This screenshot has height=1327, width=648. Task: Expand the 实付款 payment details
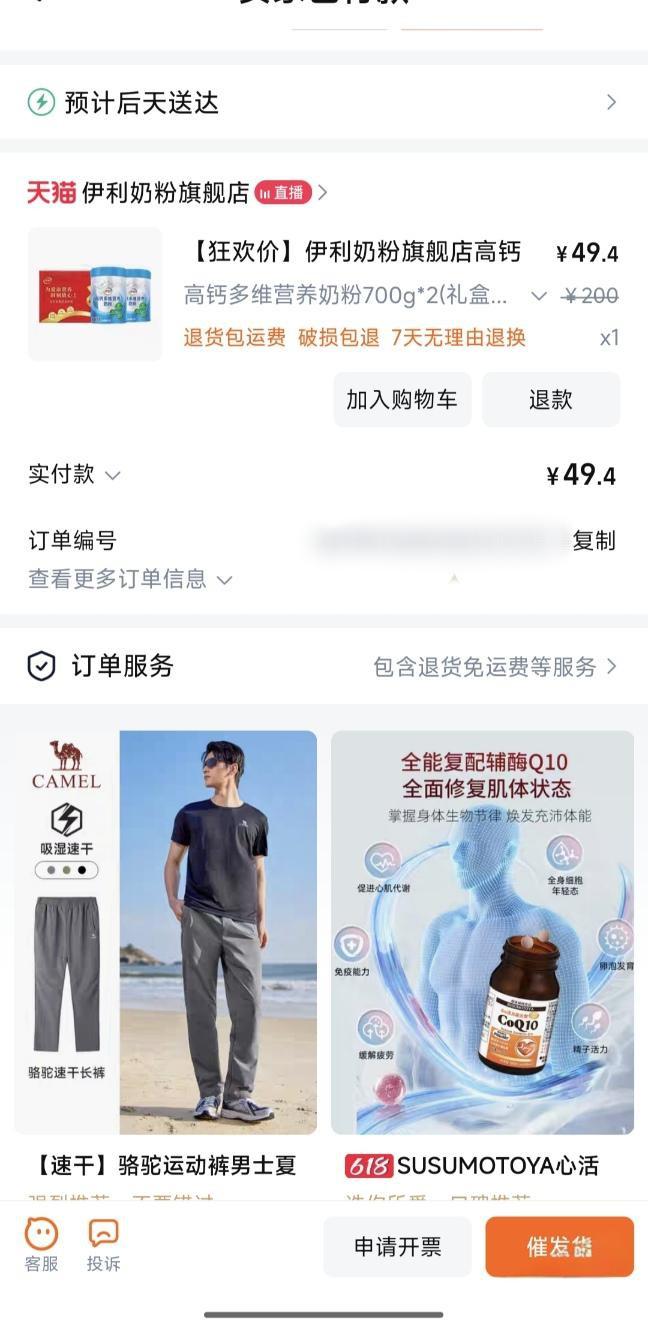pyautogui.click(x=75, y=475)
